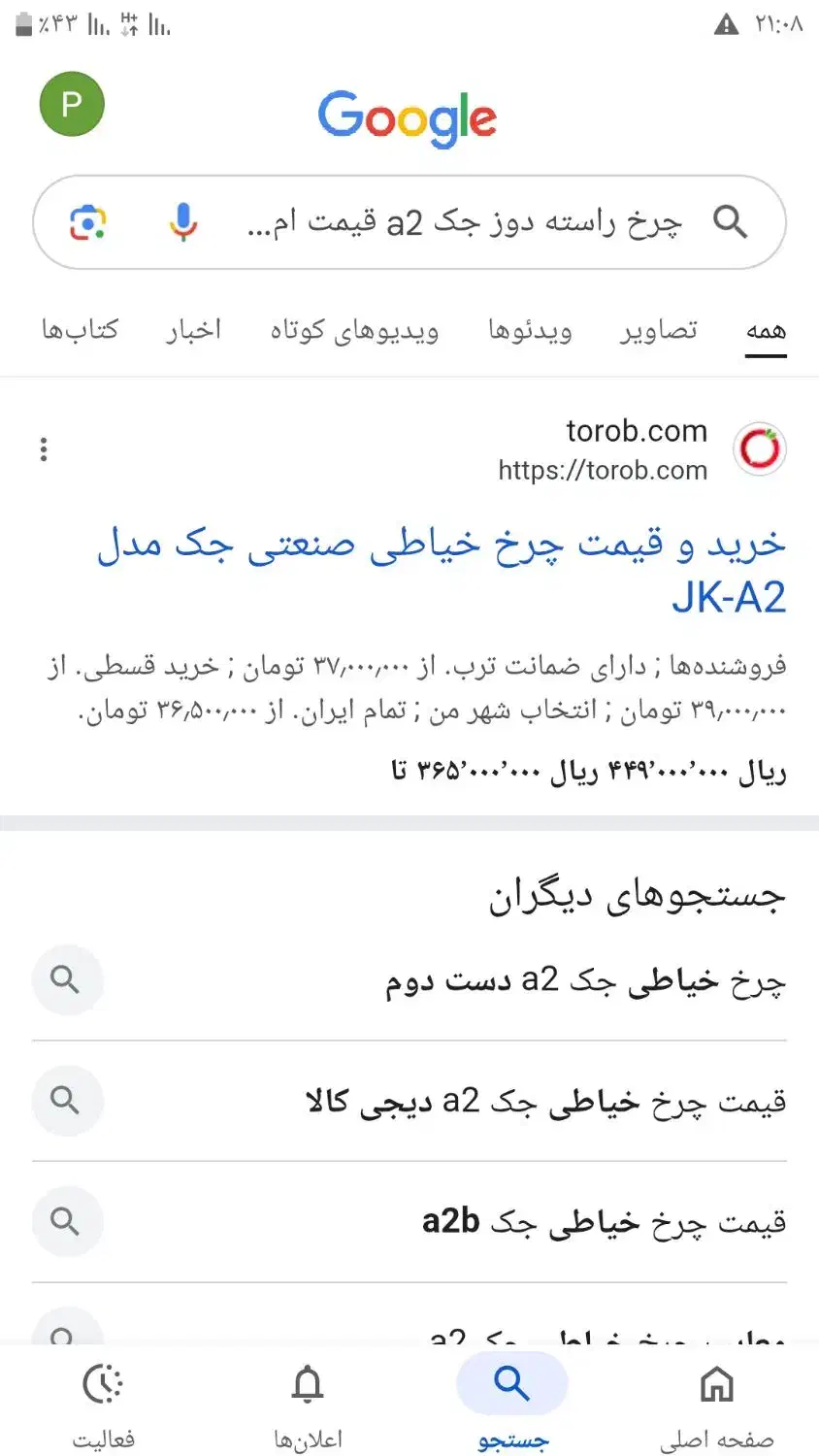Open the torob.com JK-A2 result link
This screenshot has width=819, height=1456.
point(442,570)
